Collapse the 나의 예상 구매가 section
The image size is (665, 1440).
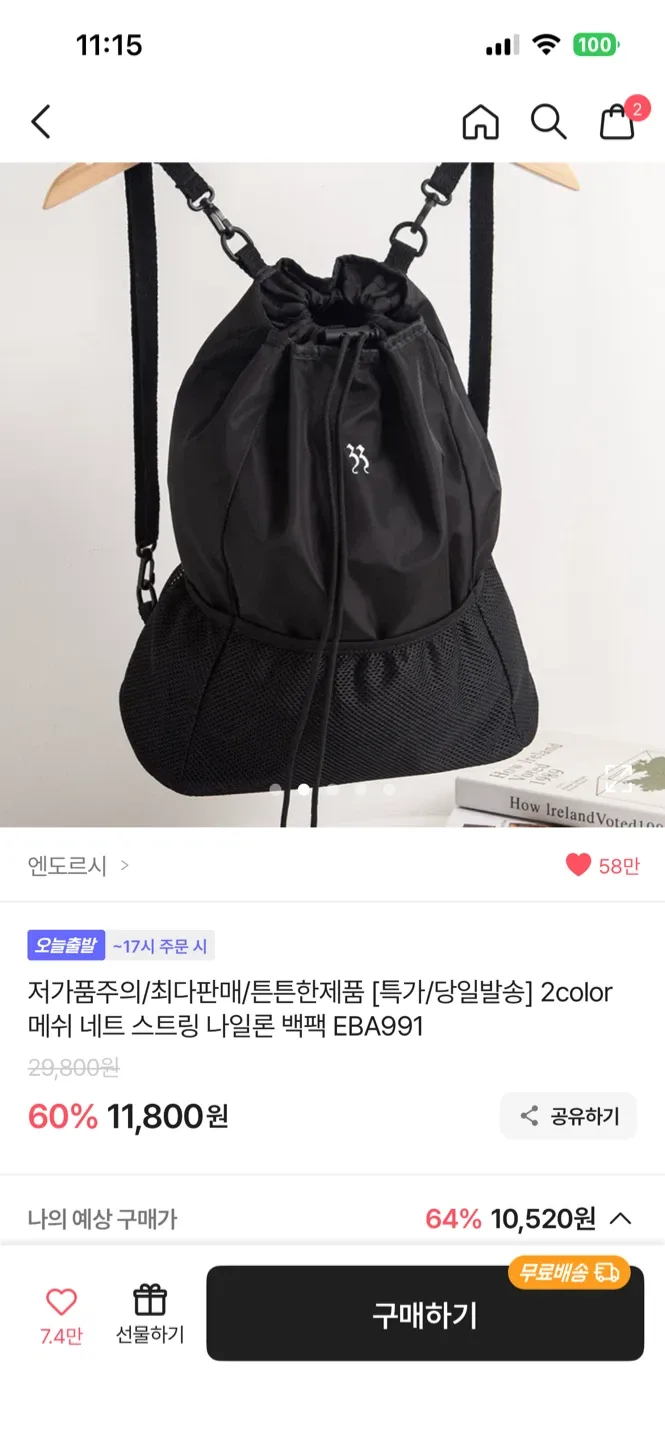tap(620, 1218)
